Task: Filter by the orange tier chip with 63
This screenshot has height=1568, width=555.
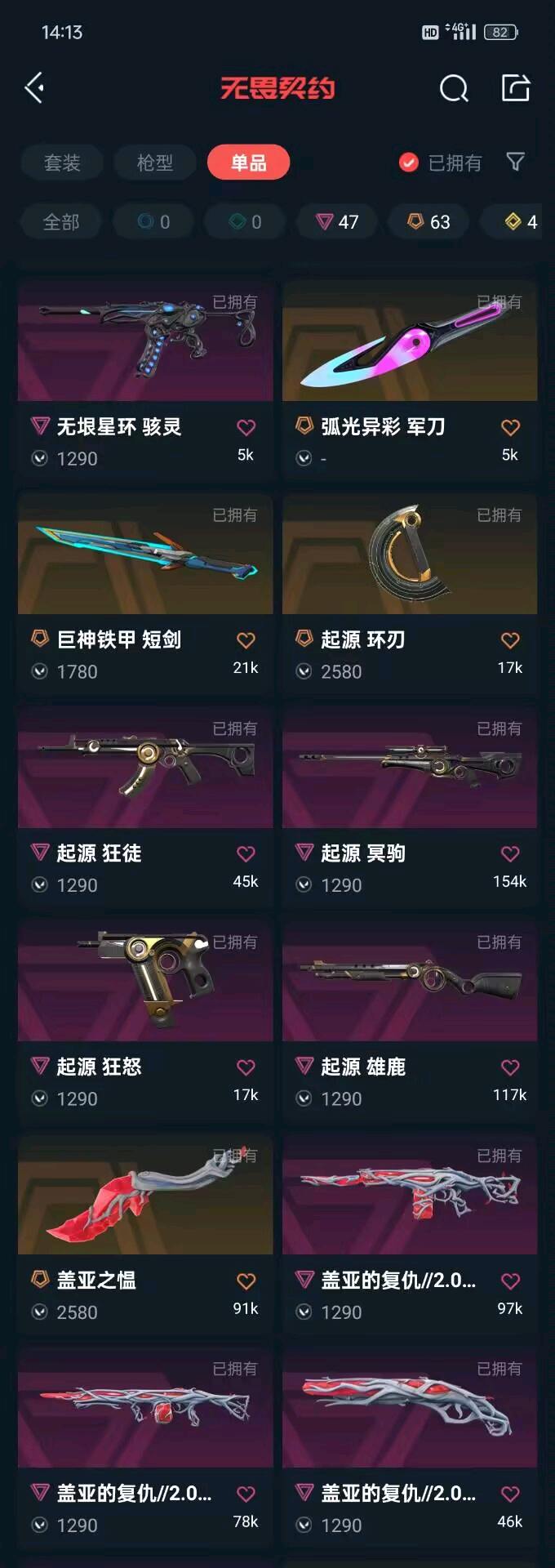Action: (429, 221)
